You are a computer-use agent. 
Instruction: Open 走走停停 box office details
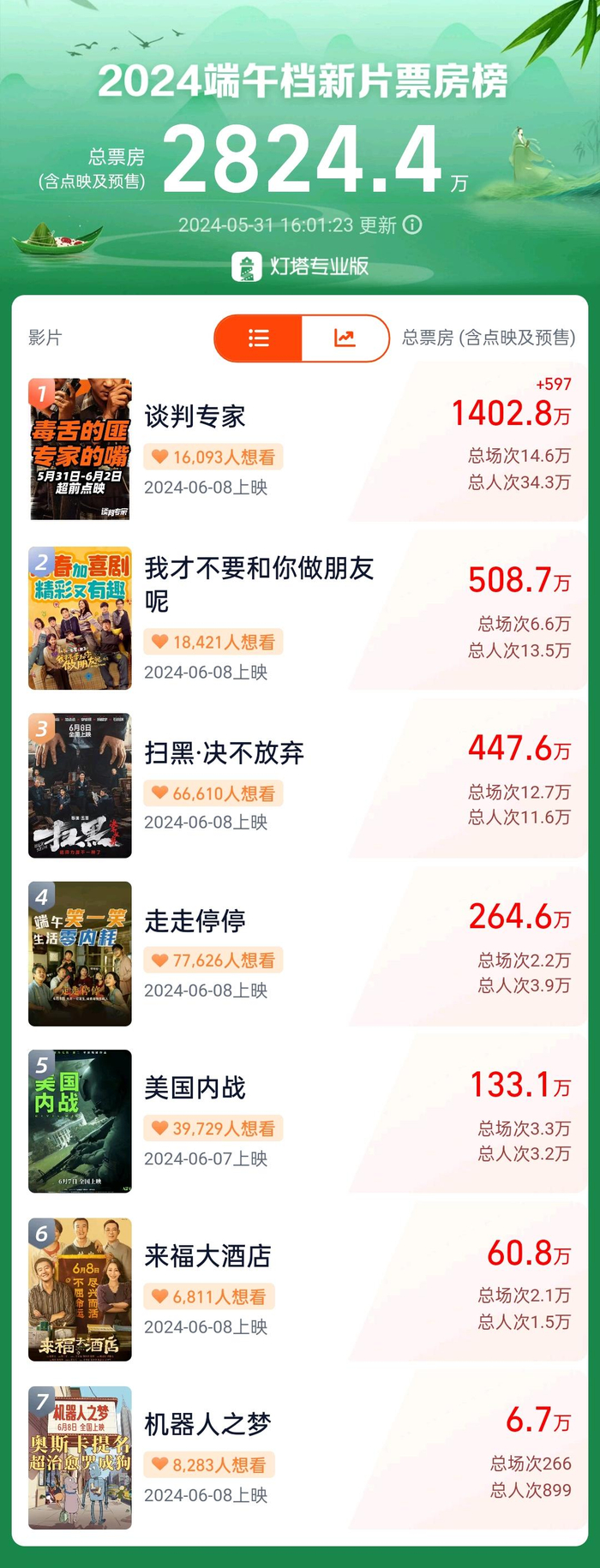click(195, 921)
